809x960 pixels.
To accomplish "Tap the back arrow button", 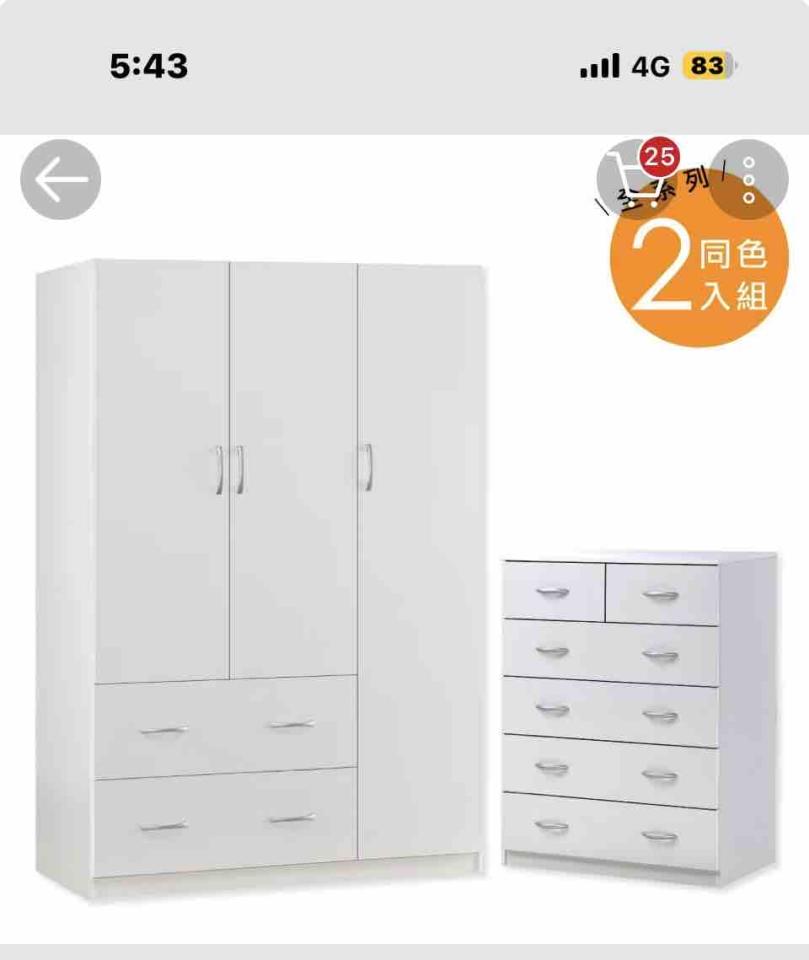I will tap(61, 180).
